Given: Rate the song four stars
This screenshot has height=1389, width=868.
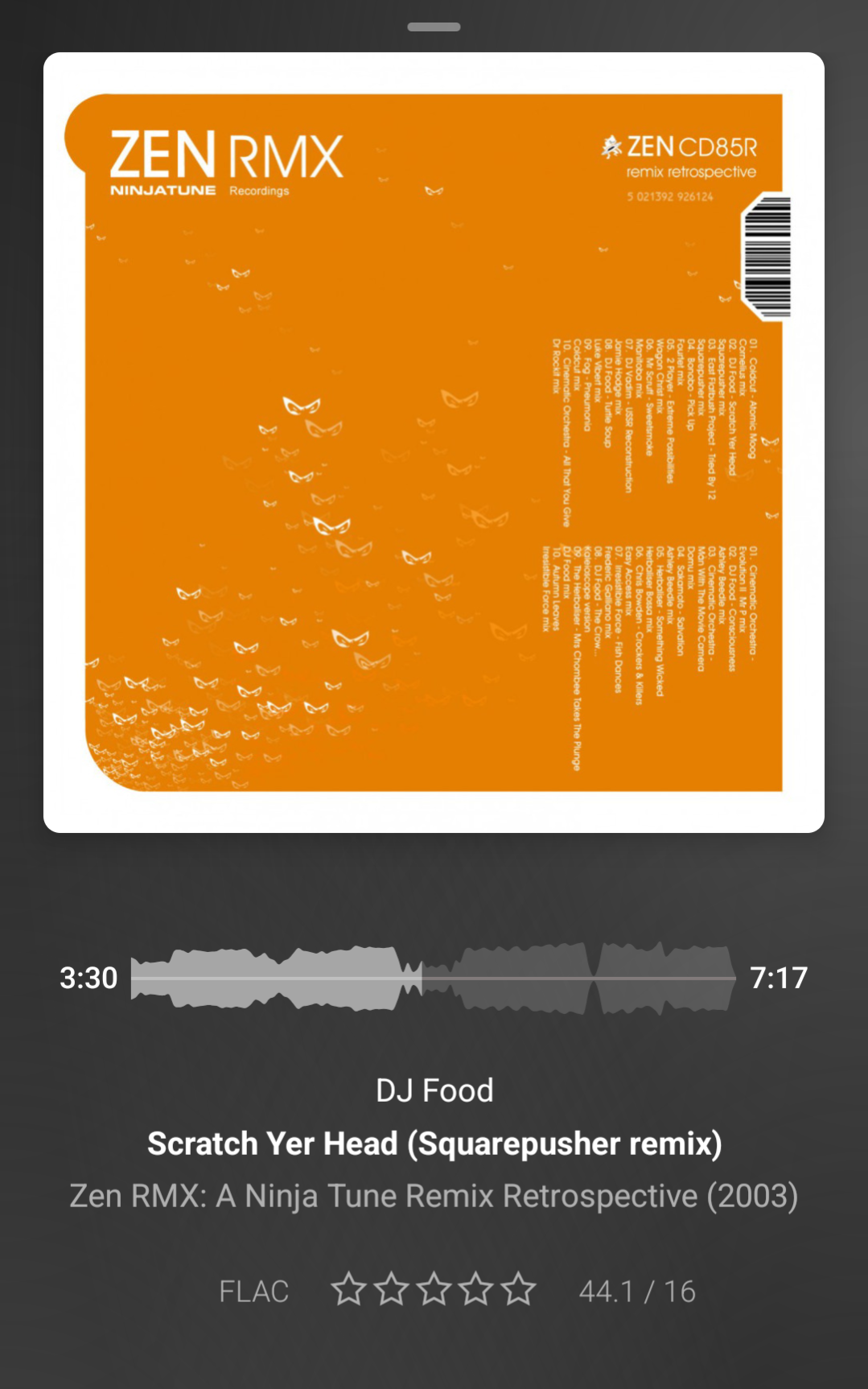Looking at the screenshot, I should coord(477,1289).
